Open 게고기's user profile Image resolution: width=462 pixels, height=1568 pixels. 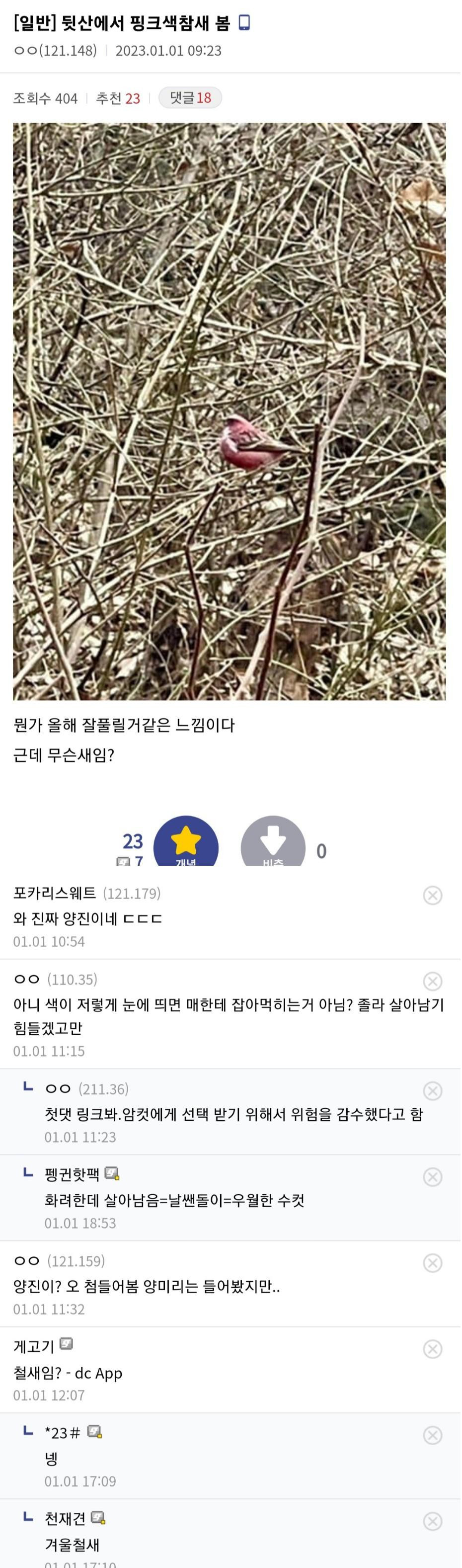(34, 1346)
